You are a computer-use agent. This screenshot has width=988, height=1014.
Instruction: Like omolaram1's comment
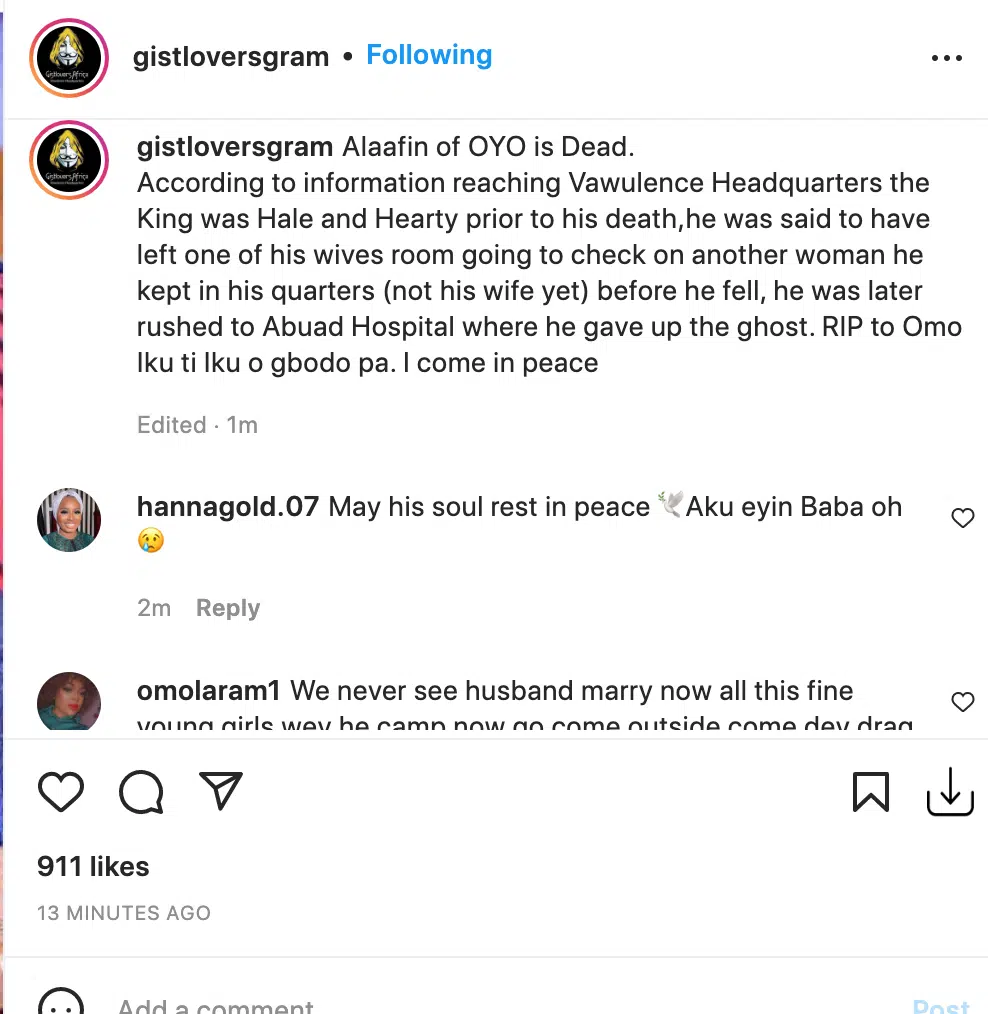pyautogui.click(x=962, y=702)
